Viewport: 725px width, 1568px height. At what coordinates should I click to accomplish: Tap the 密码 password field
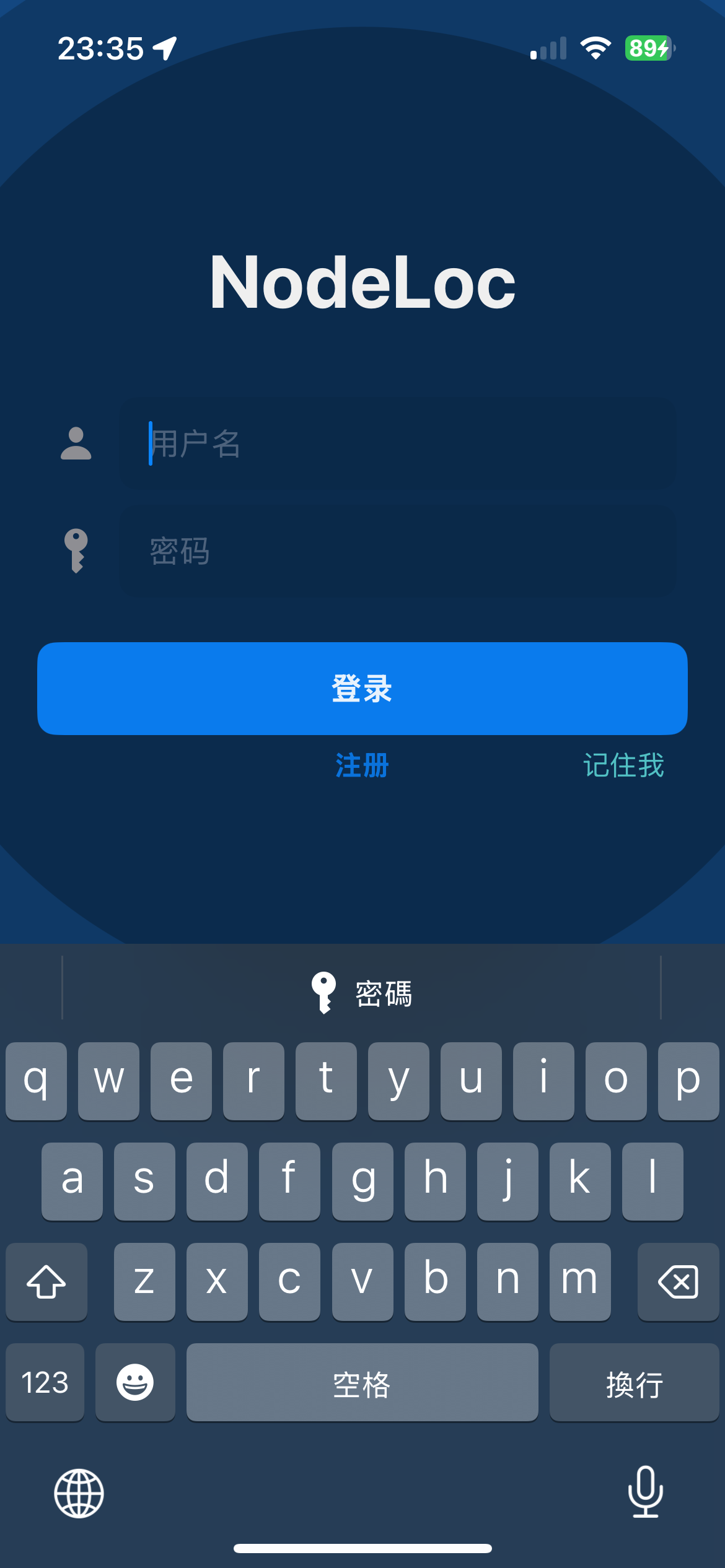click(397, 551)
